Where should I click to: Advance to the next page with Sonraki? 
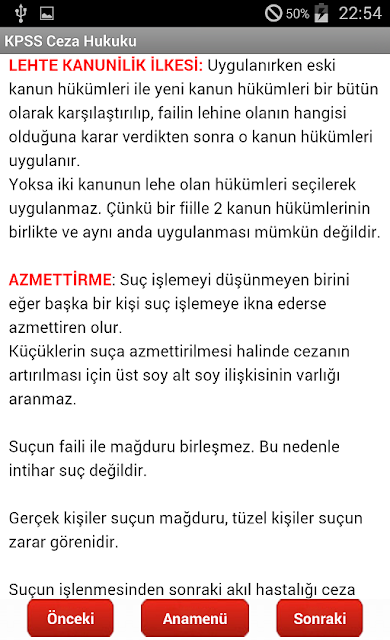click(x=319, y=618)
